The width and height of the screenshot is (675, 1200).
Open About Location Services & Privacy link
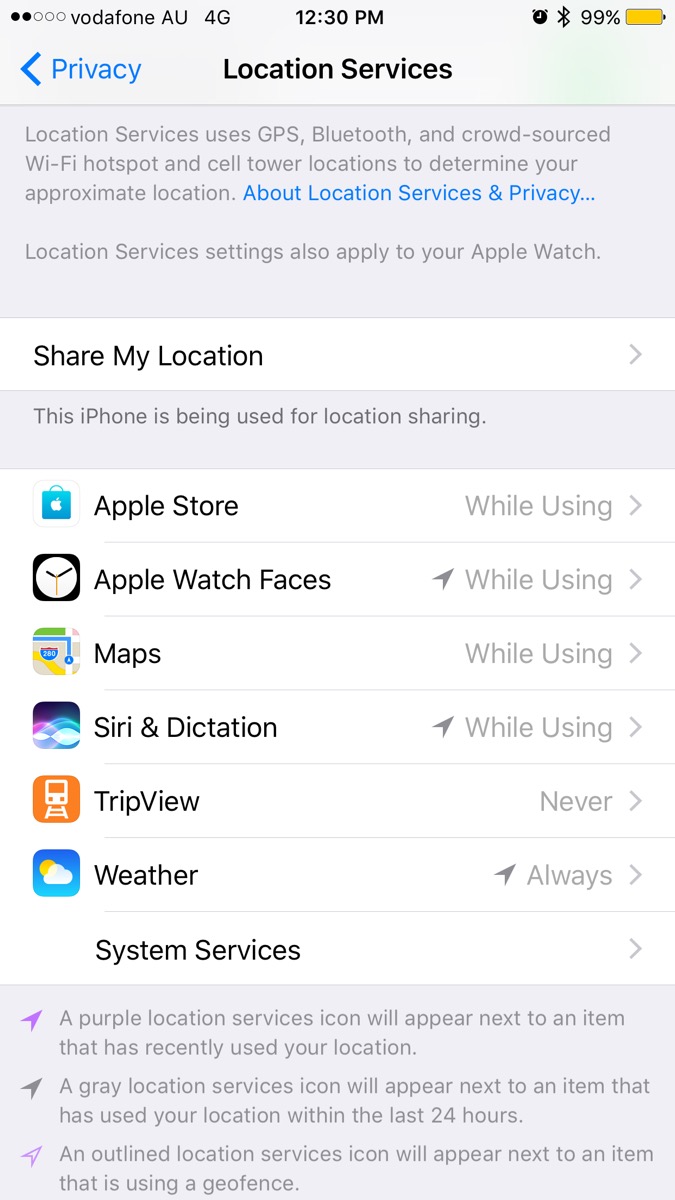pos(418,193)
